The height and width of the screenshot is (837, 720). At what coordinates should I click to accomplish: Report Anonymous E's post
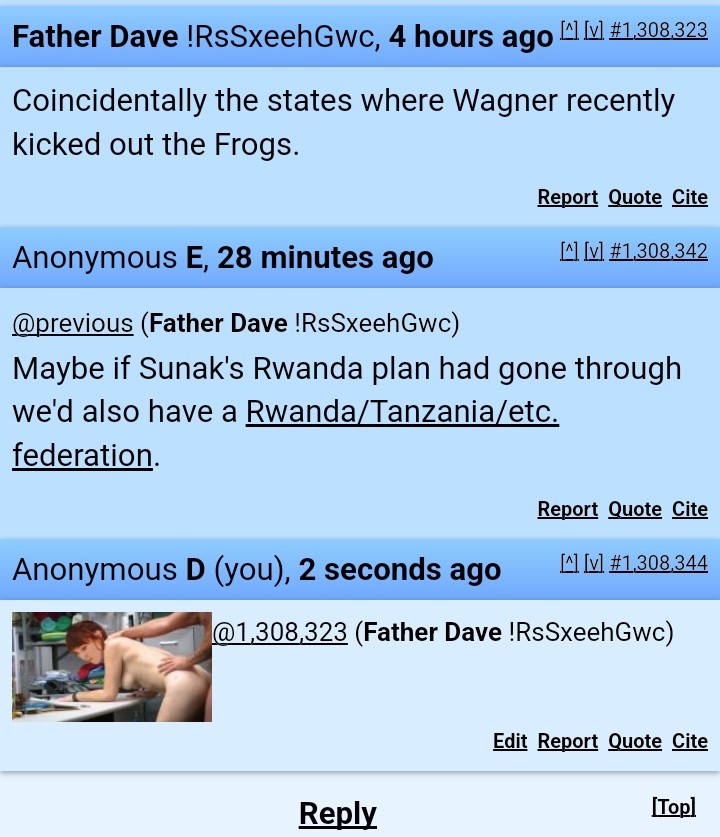(567, 509)
